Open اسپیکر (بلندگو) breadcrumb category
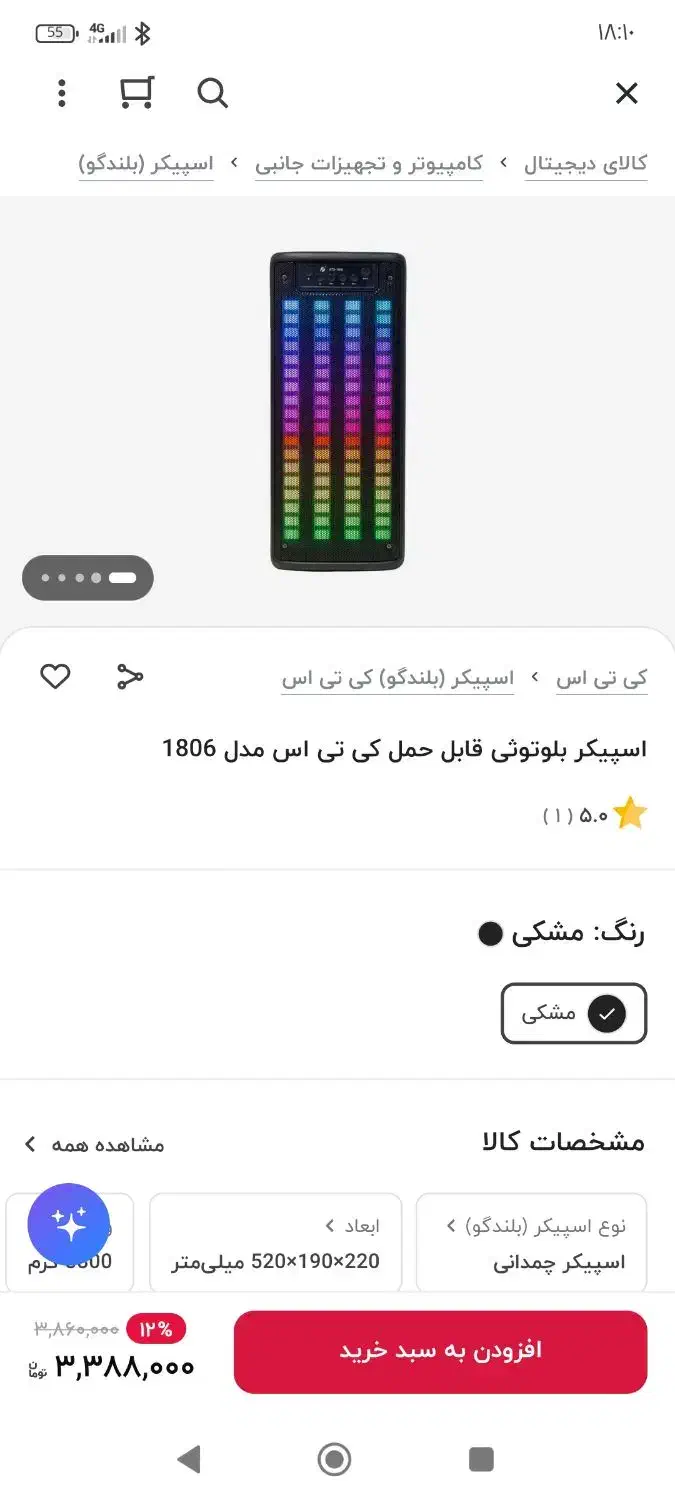 pyautogui.click(x=146, y=163)
